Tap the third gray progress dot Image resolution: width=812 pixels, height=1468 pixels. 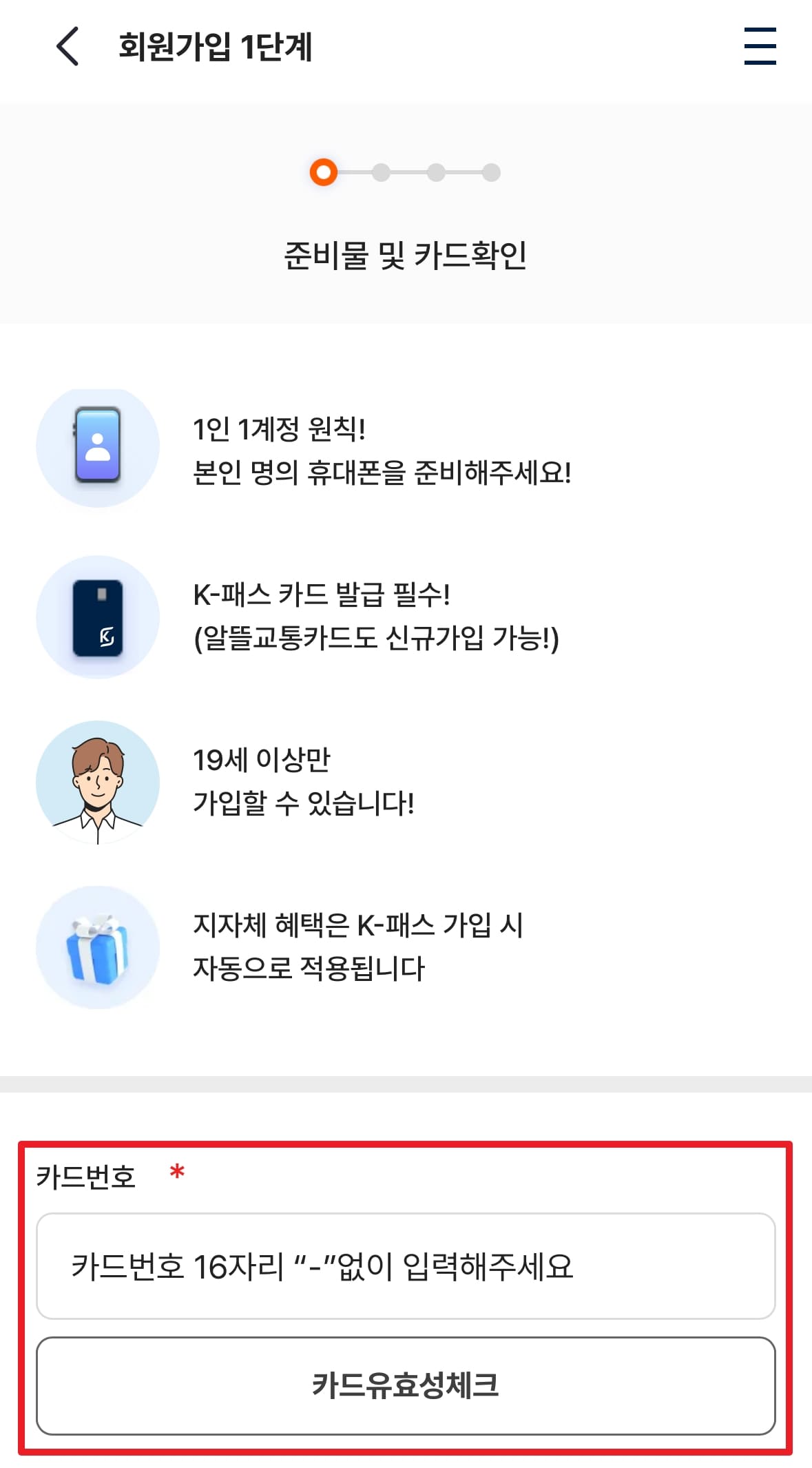pos(436,174)
